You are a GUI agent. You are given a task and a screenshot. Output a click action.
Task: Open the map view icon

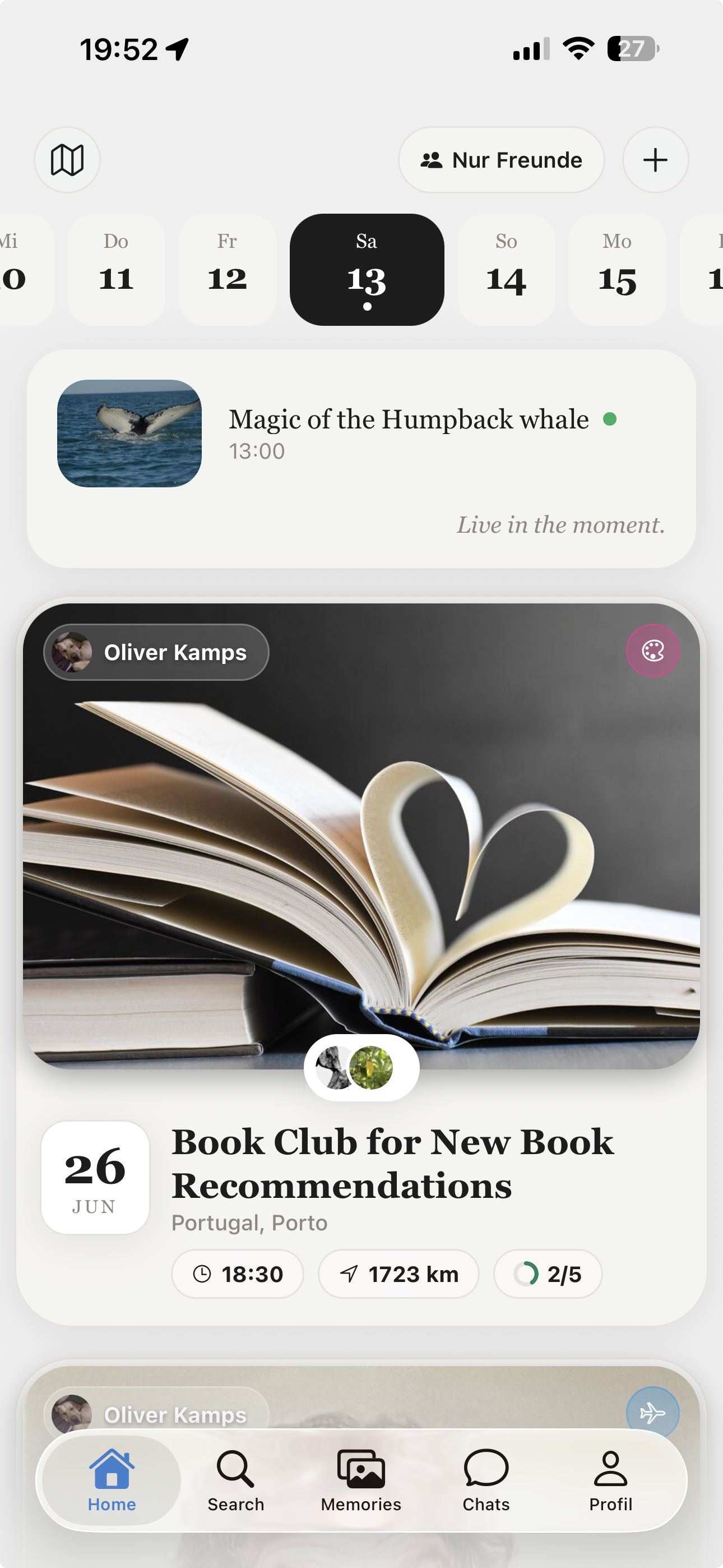tap(67, 160)
